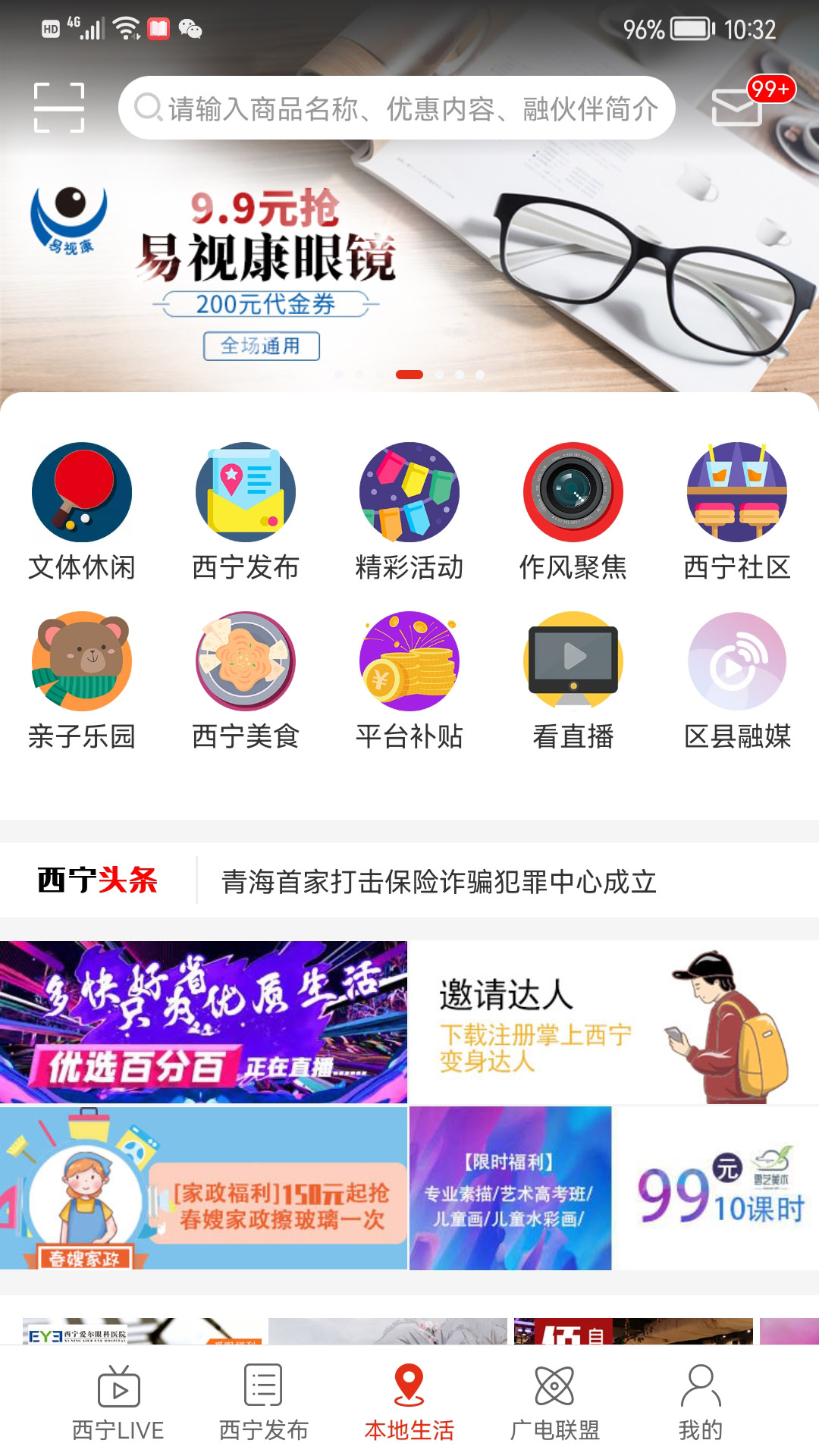
Task: Open the 作风聚焦 camera icon
Action: click(x=573, y=492)
